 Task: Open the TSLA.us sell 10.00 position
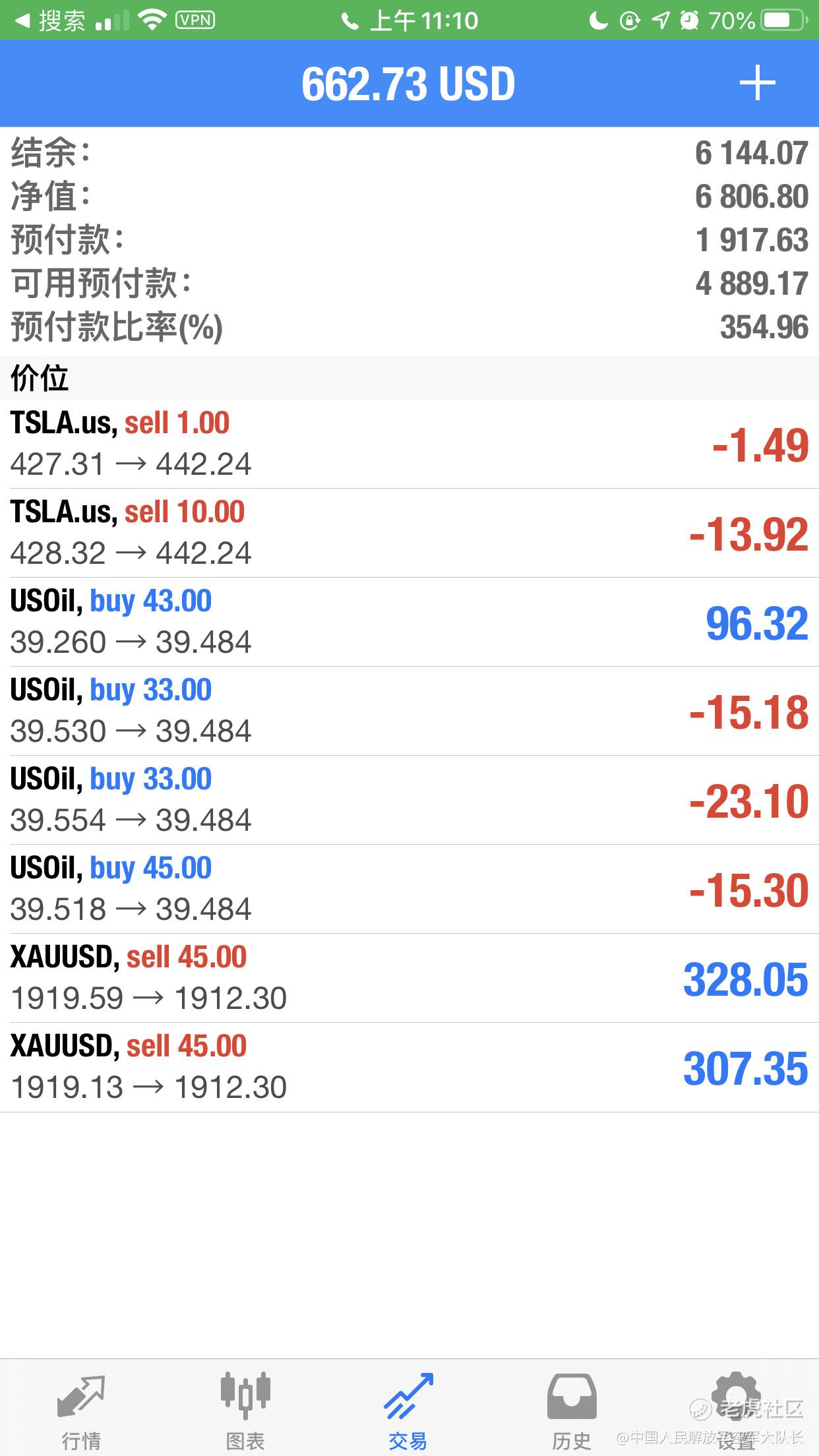409,533
